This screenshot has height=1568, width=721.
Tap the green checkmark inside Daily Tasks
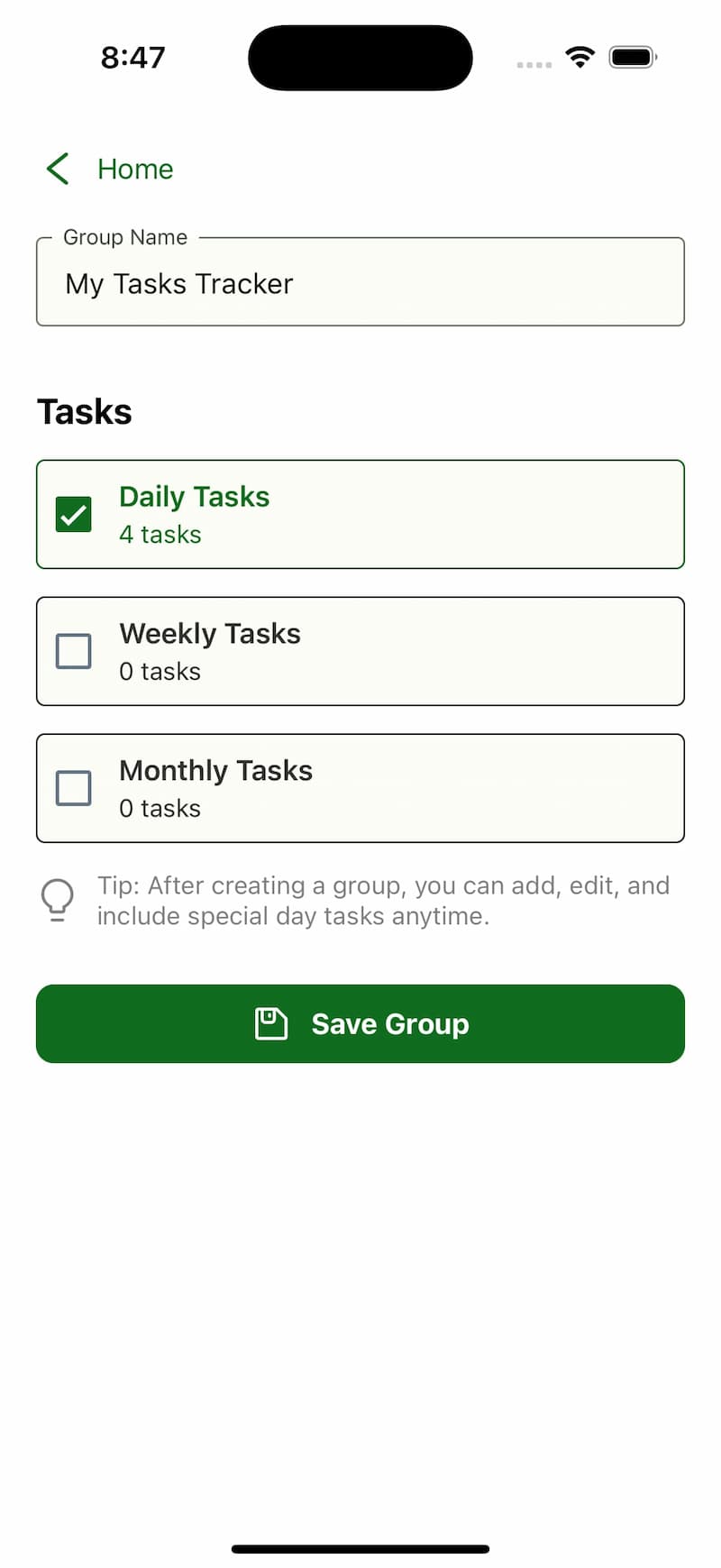[x=73, y=514]
